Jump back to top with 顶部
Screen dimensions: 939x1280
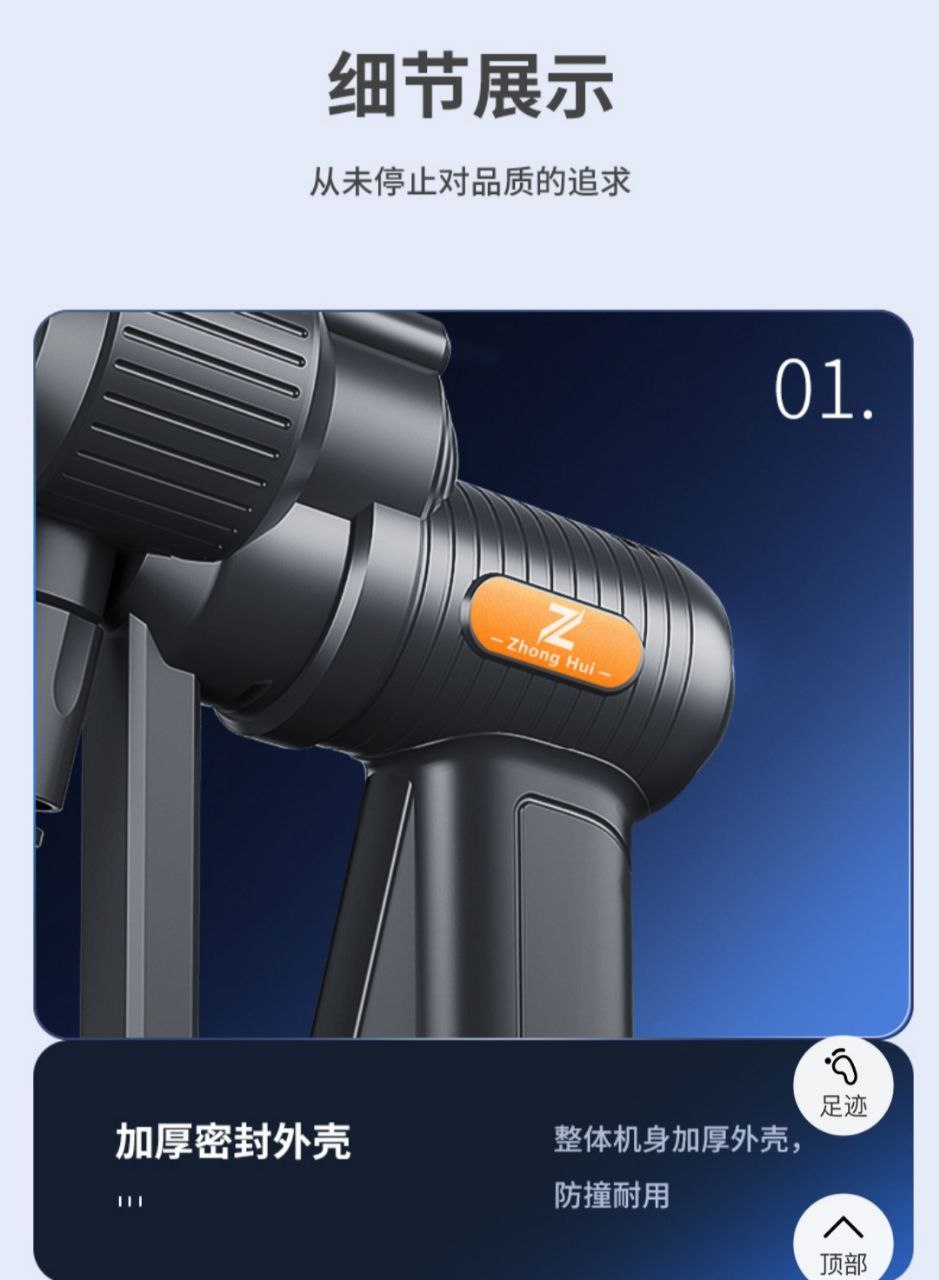(x=842, y=1242)
